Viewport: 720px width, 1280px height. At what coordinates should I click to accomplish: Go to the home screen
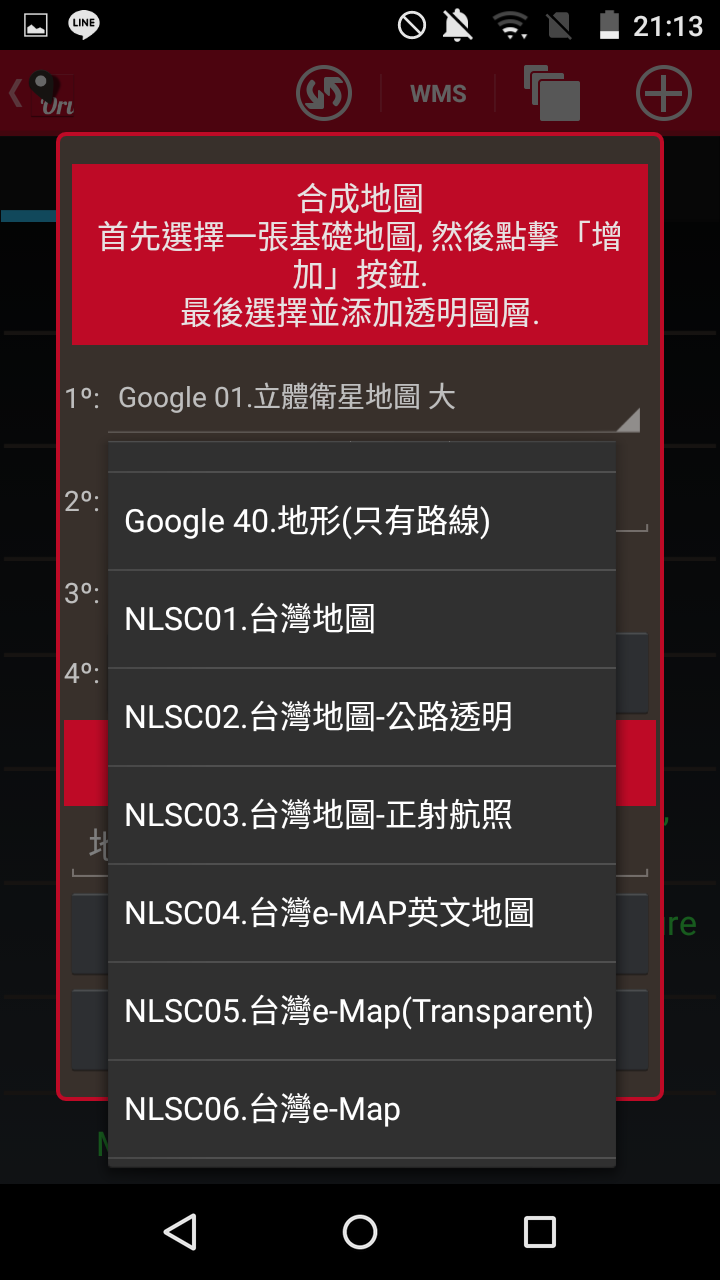click(x=360, y=1232)
